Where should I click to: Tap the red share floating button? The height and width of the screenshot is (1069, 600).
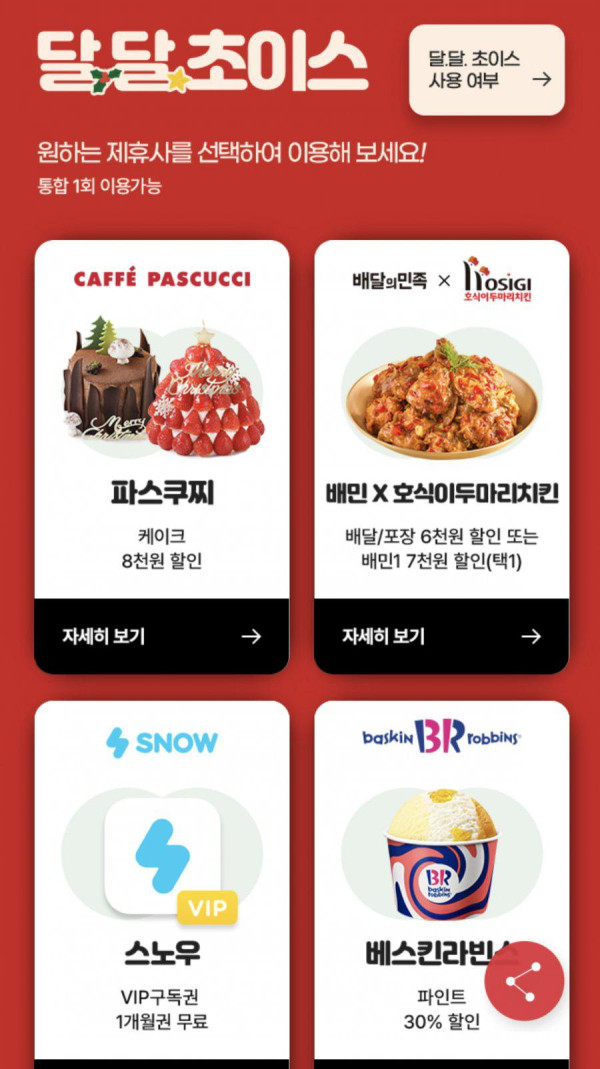pos(524,981)
